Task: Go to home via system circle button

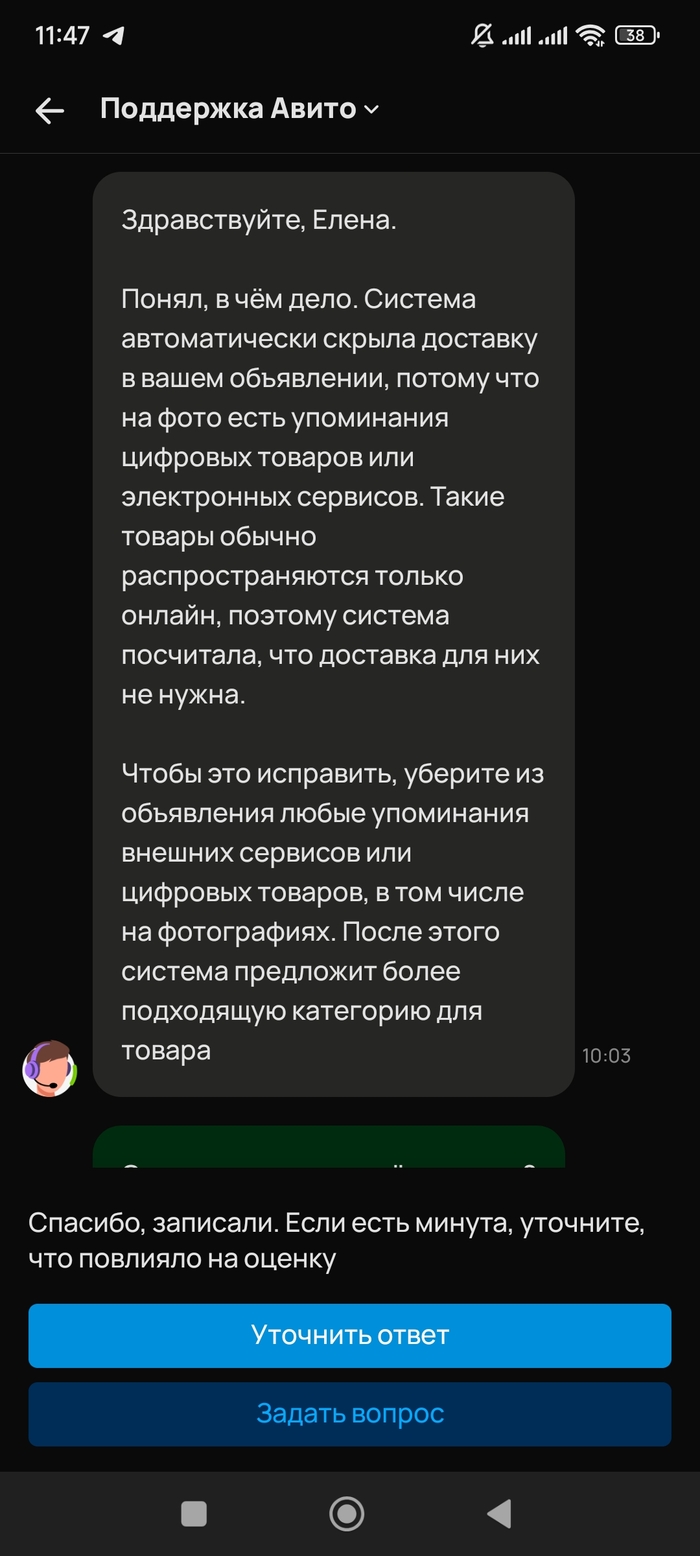Action: [346, 1514]
